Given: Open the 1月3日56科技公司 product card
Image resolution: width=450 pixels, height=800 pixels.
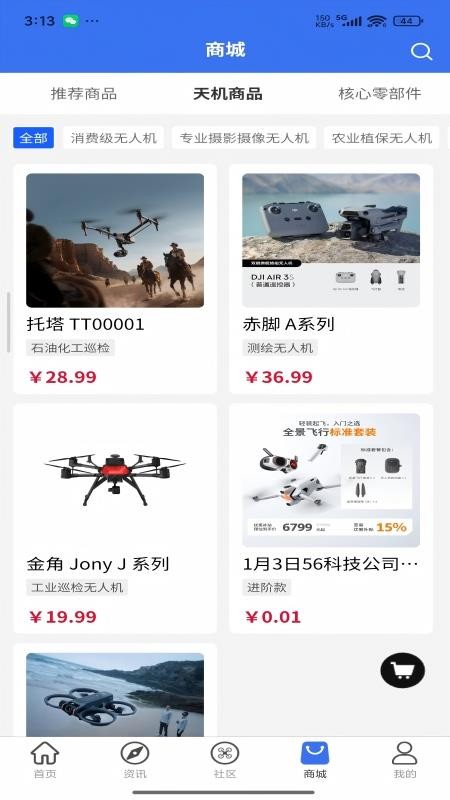Looking at the screenshot, I should click(x=331, y=519).
